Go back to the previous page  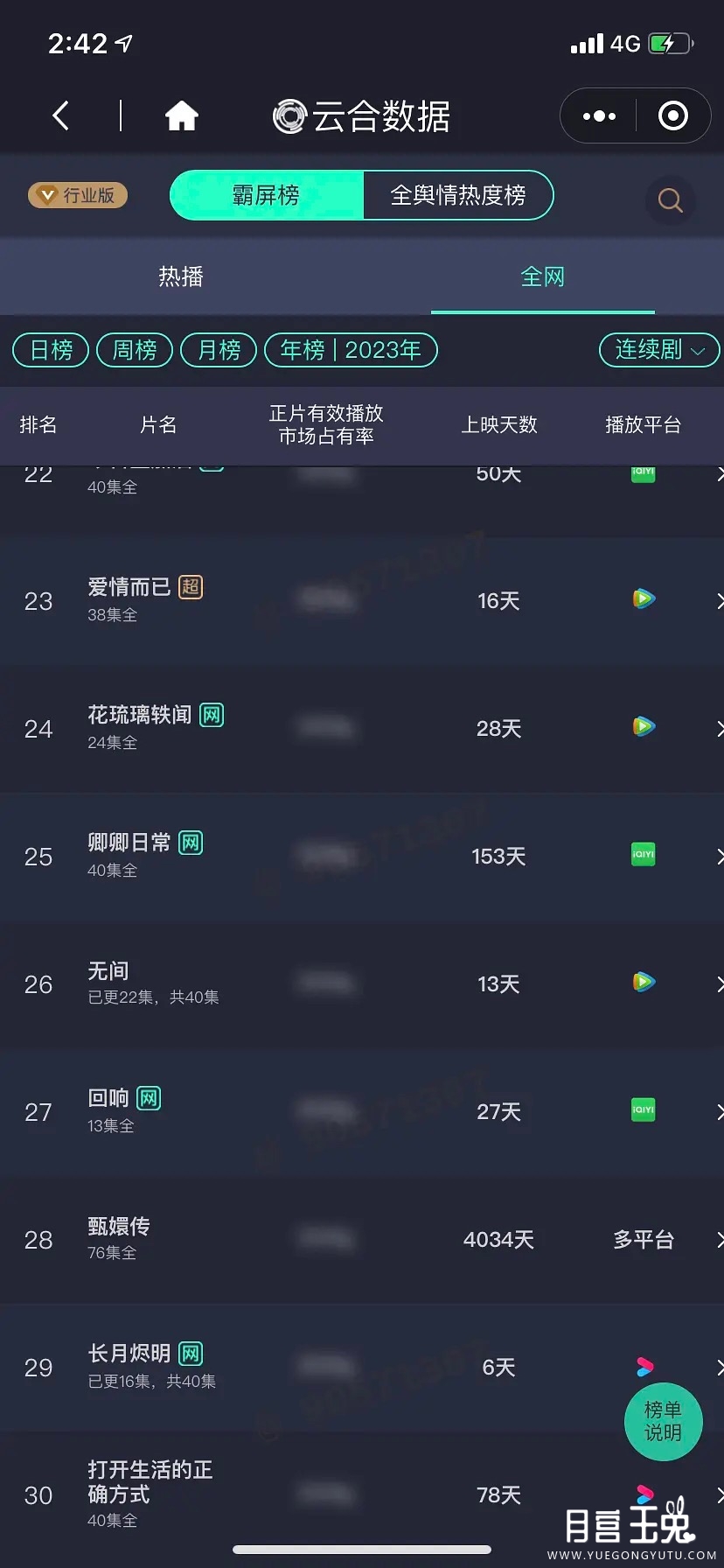click(60, 115)
